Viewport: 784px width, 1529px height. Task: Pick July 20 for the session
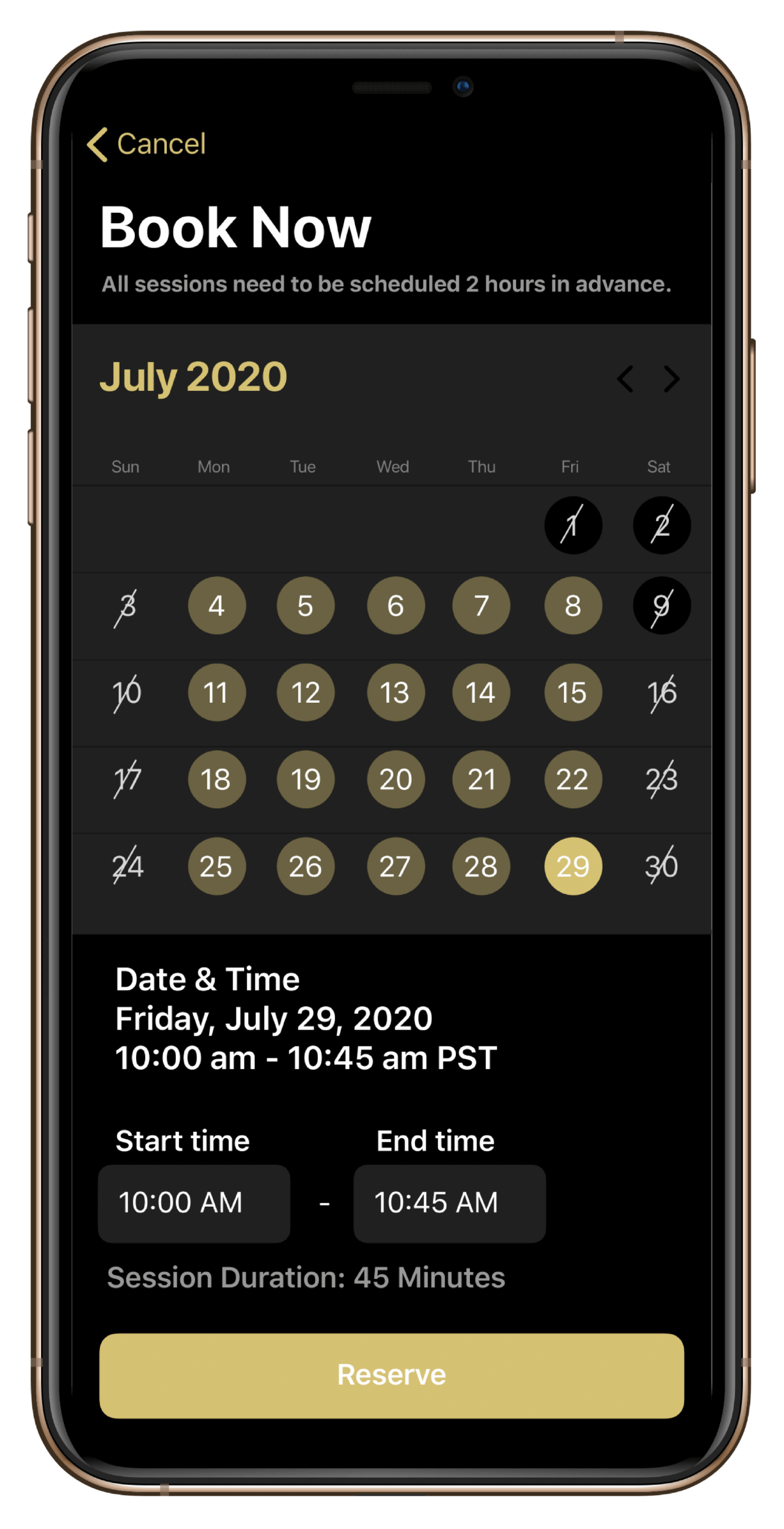pyautogui.click(x=396, y=780)
